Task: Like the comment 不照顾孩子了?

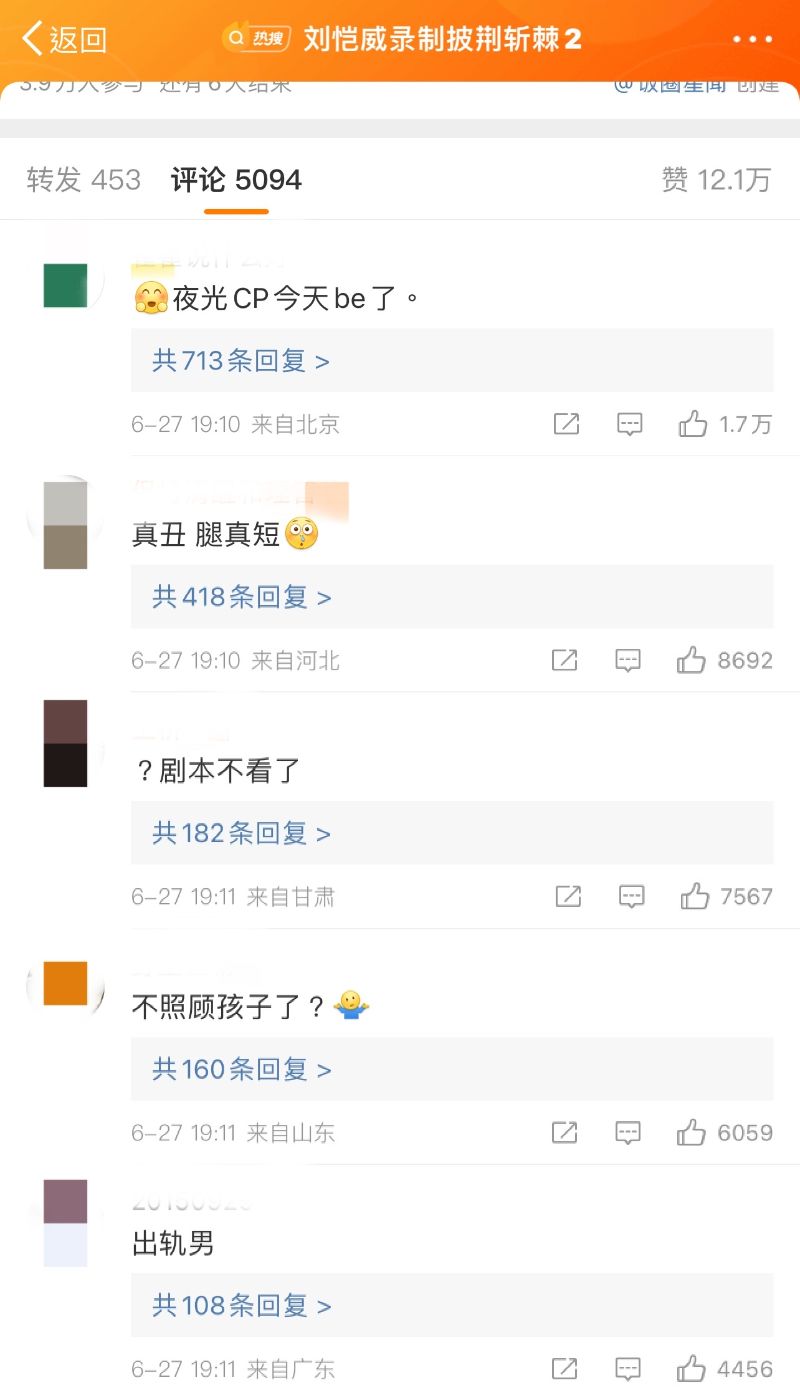Action: pyautogui.click(x=691, y=1132)
